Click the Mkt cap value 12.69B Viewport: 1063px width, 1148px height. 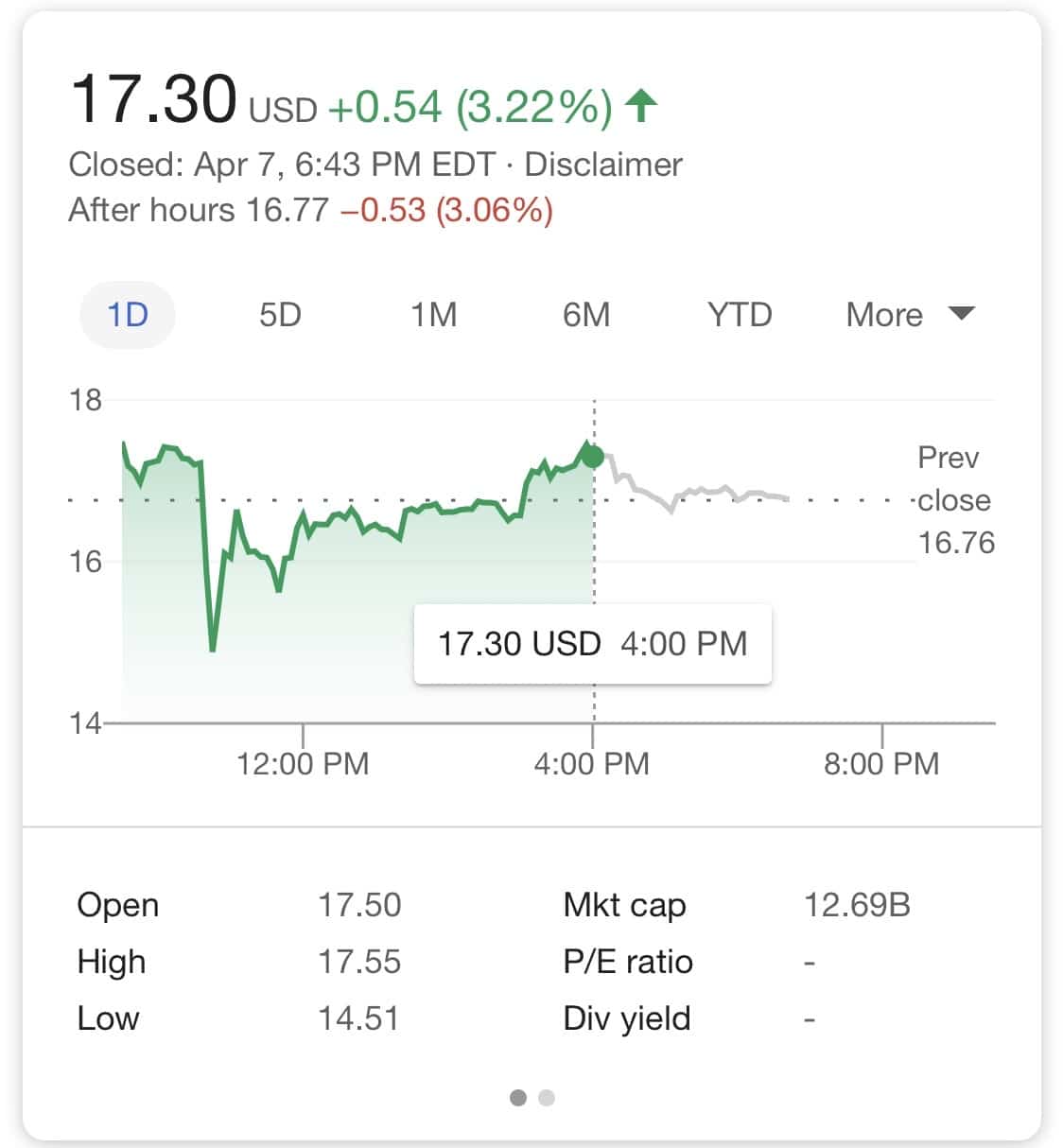(857, 905)
